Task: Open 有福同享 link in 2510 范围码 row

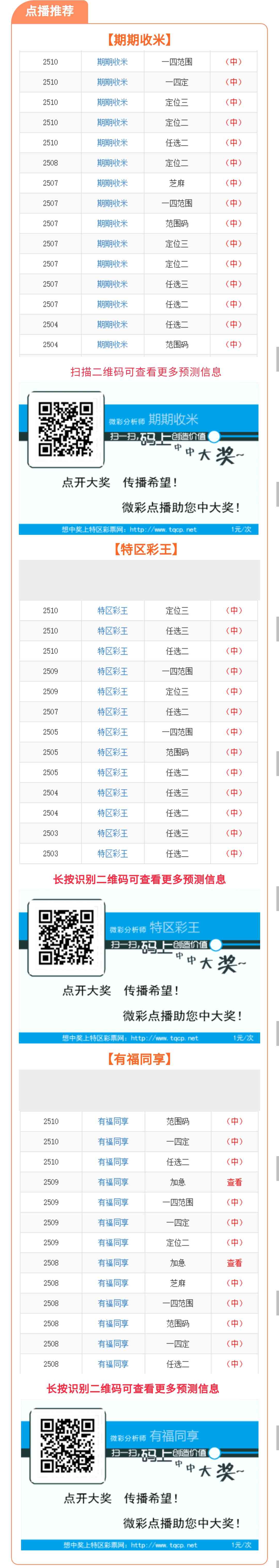Action: coord(113,1121)
